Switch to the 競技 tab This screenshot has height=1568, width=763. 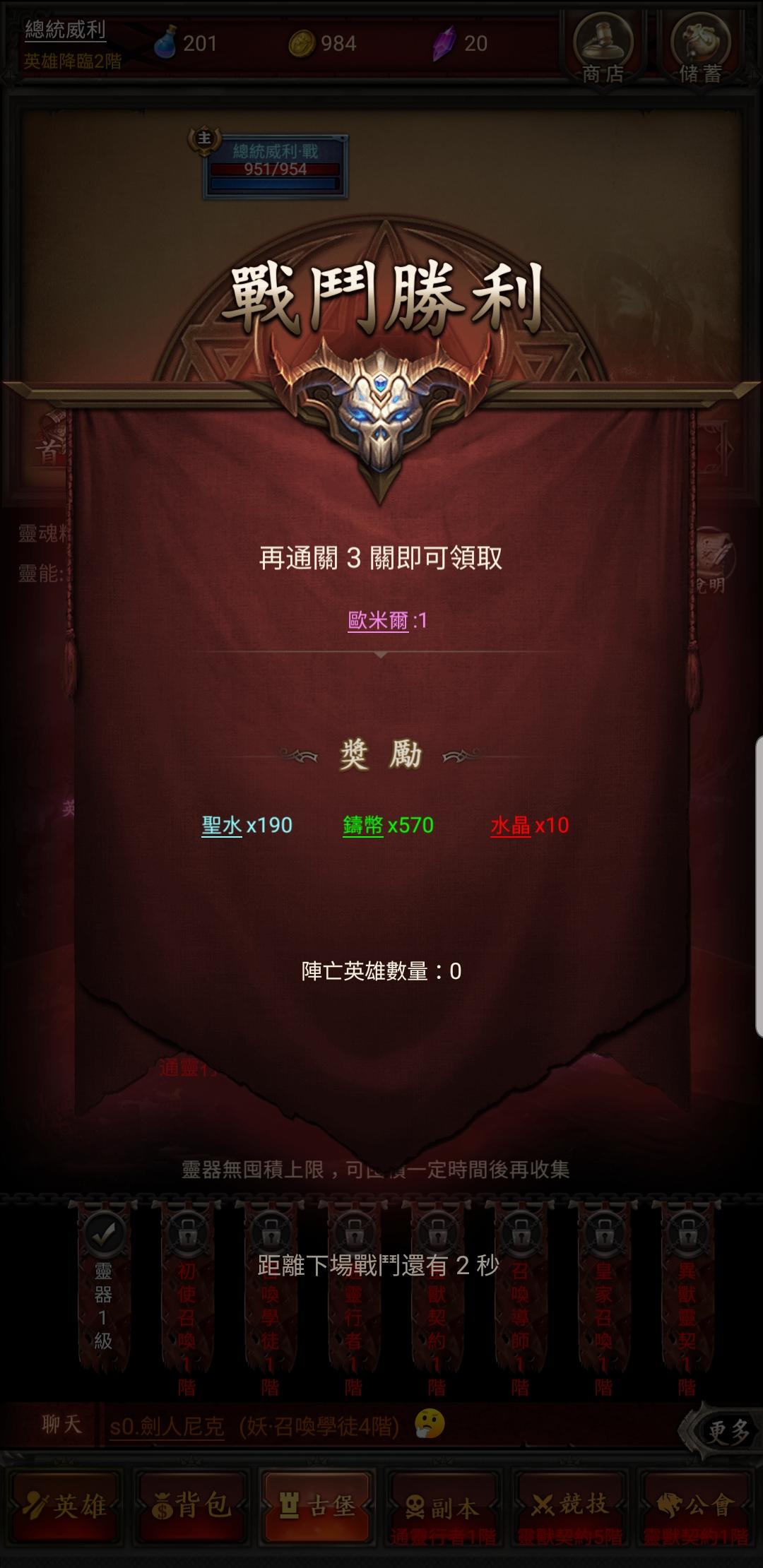tap(570, 1505)
